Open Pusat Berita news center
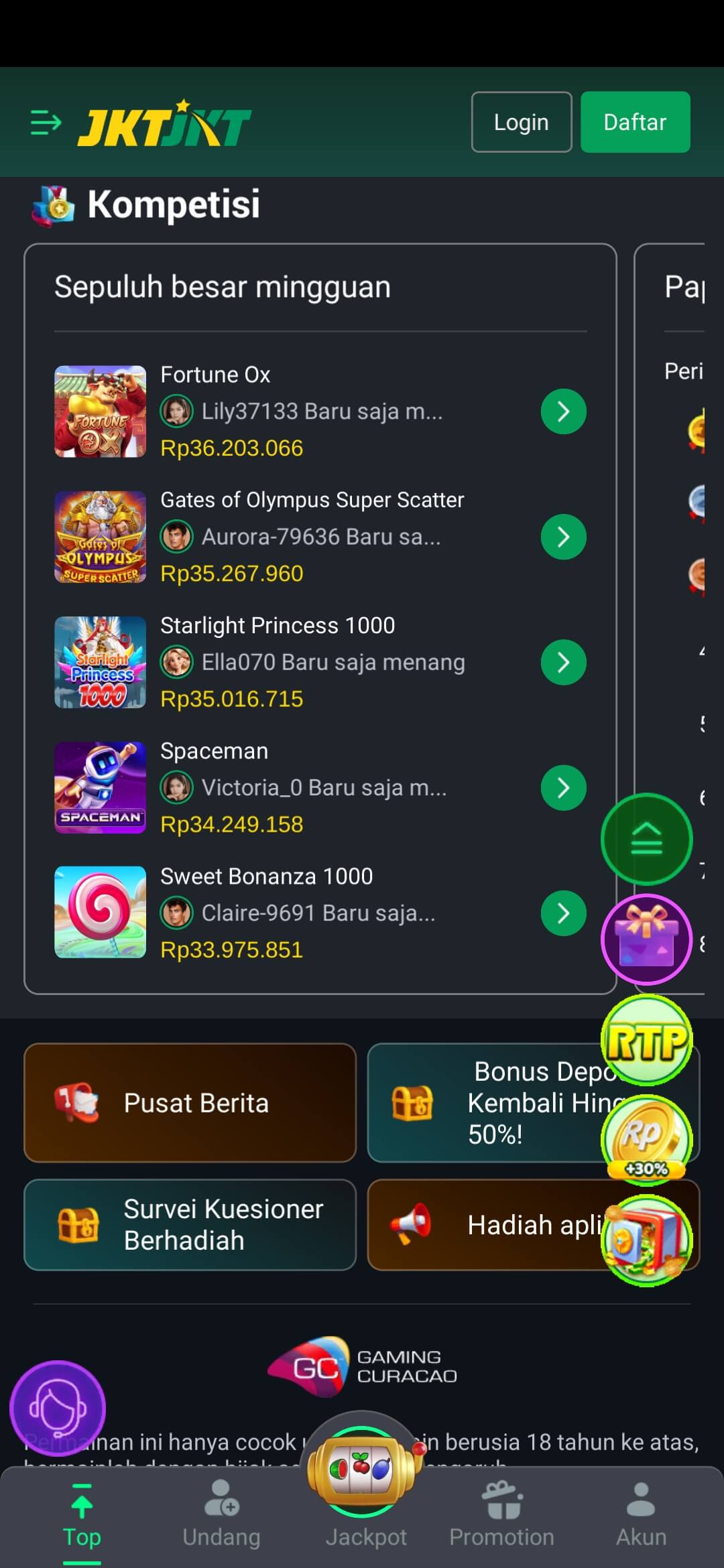This screenshot has width=724, height=1568. pyautogui.click(x=190, y=1103)
